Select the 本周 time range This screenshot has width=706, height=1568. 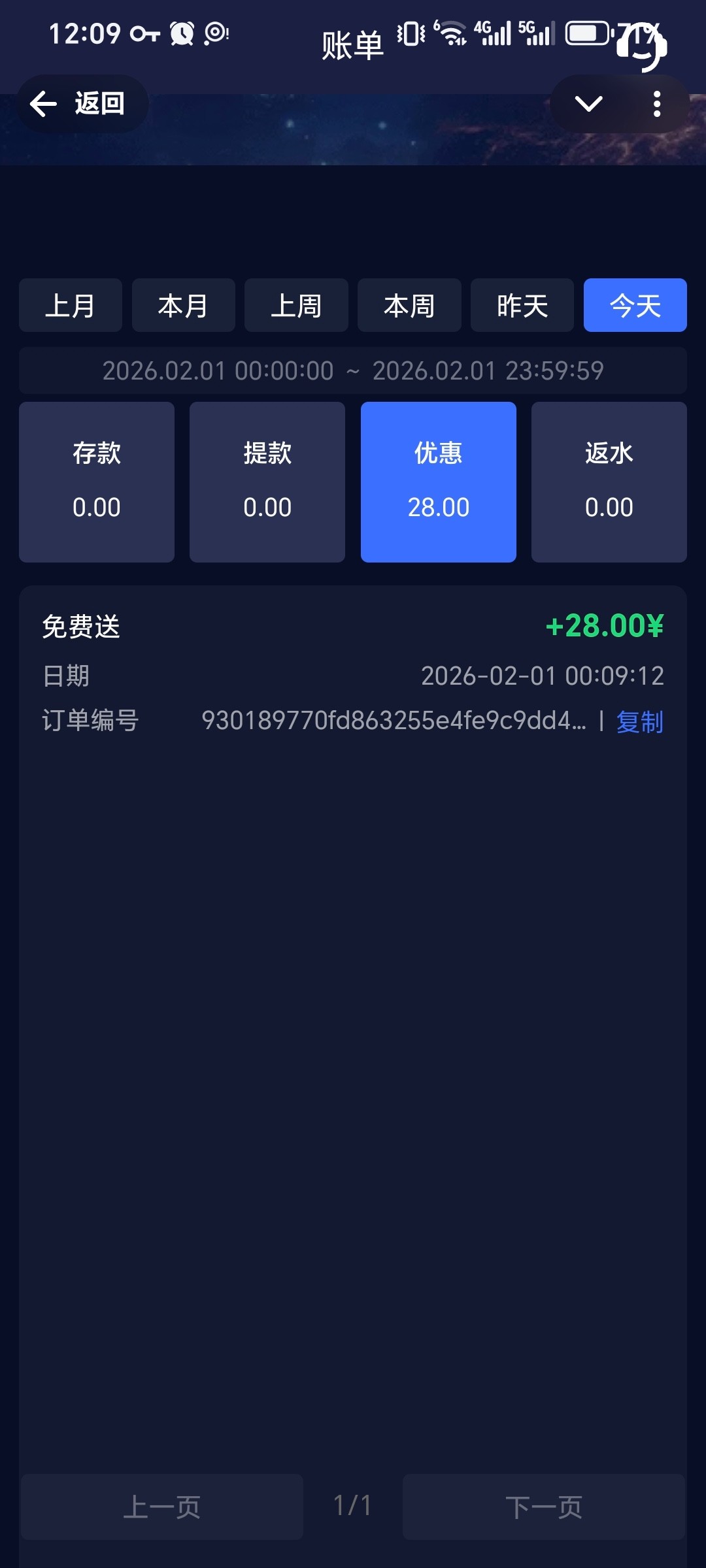[x=409, y=306]
